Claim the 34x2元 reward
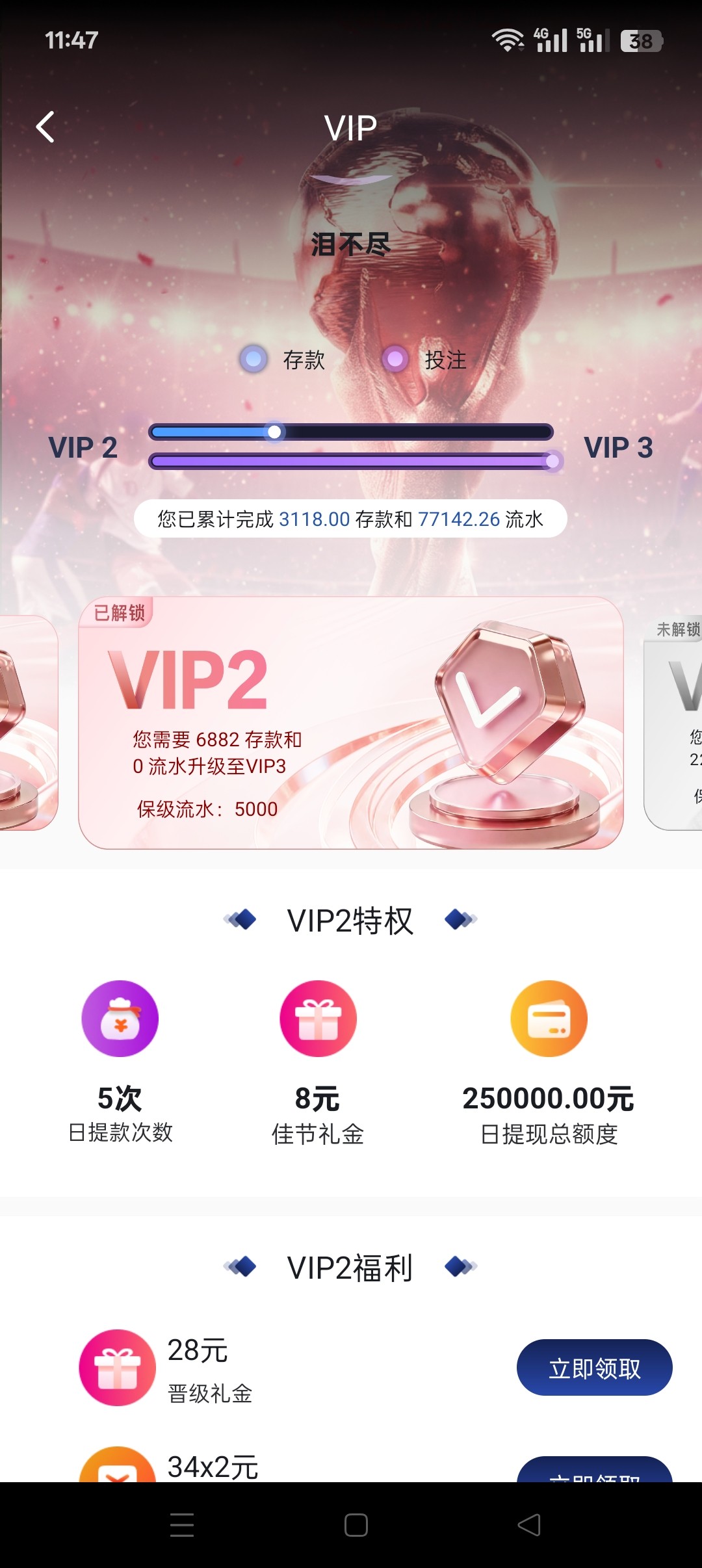This screenshot has width=702, height=1568. tap(593, 1470)
